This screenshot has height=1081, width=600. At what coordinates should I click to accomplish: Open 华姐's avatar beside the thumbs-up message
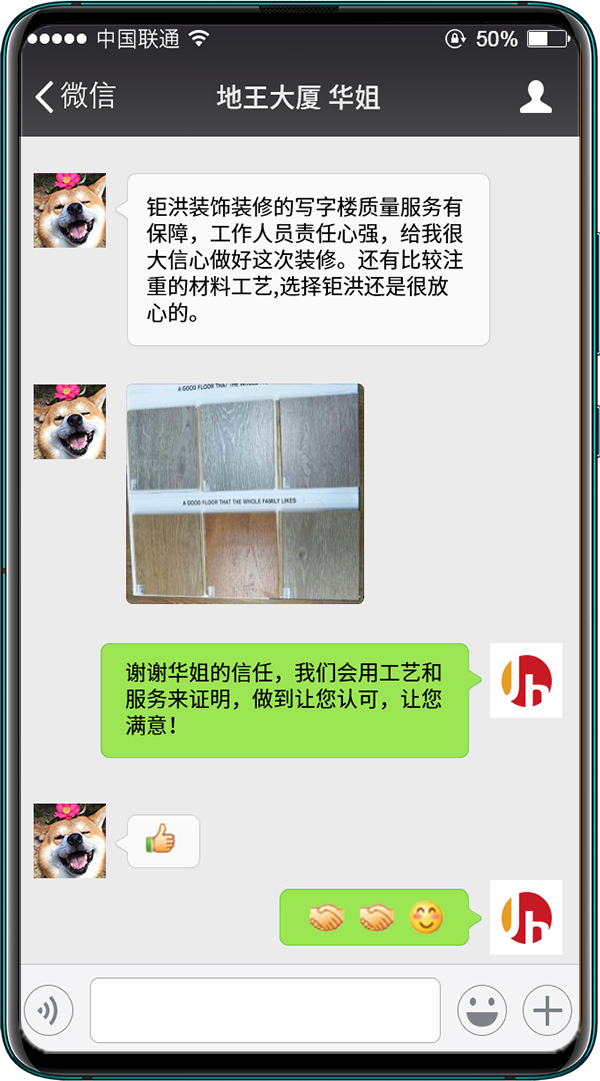pyautogui.click(x=70, y=840)
